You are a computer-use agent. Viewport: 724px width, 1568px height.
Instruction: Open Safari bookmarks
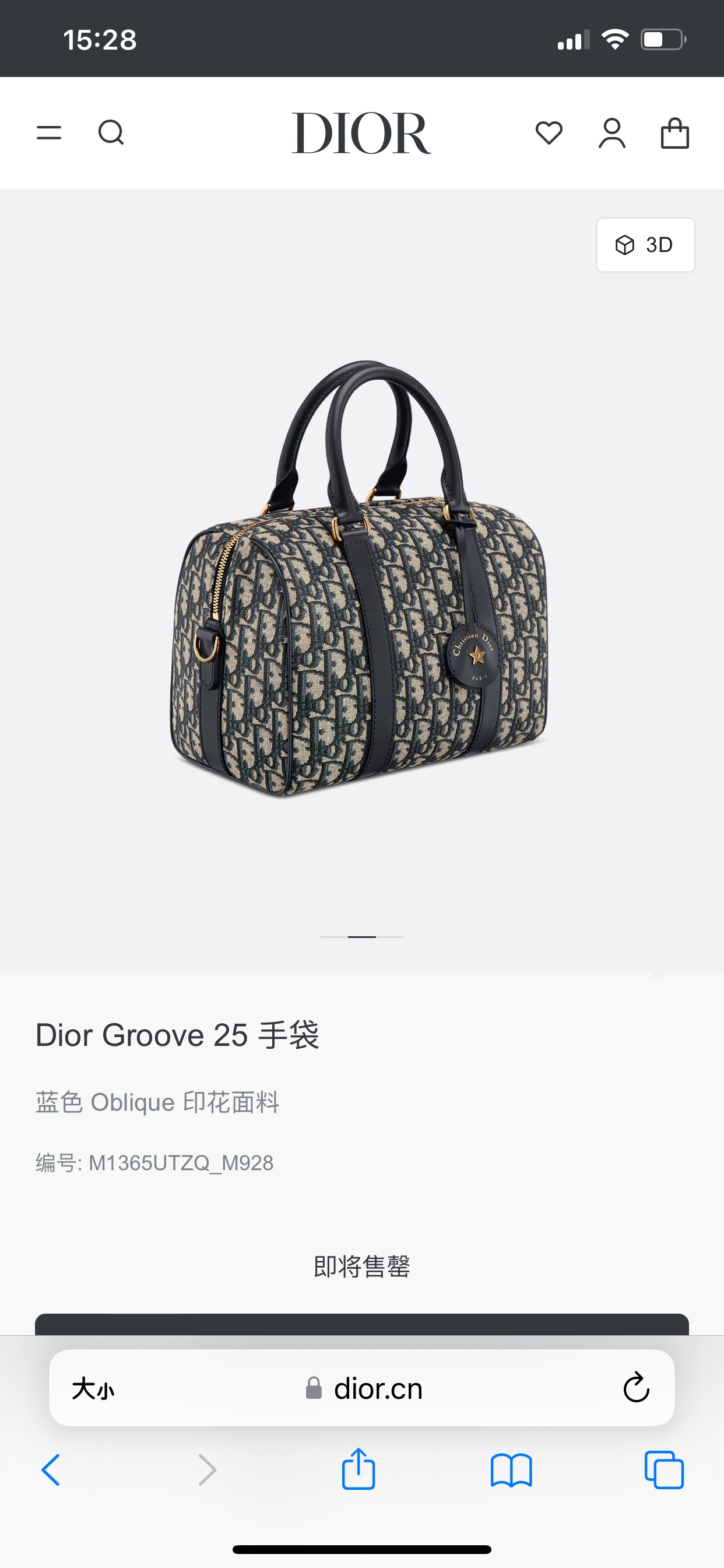click(511, 1470)
